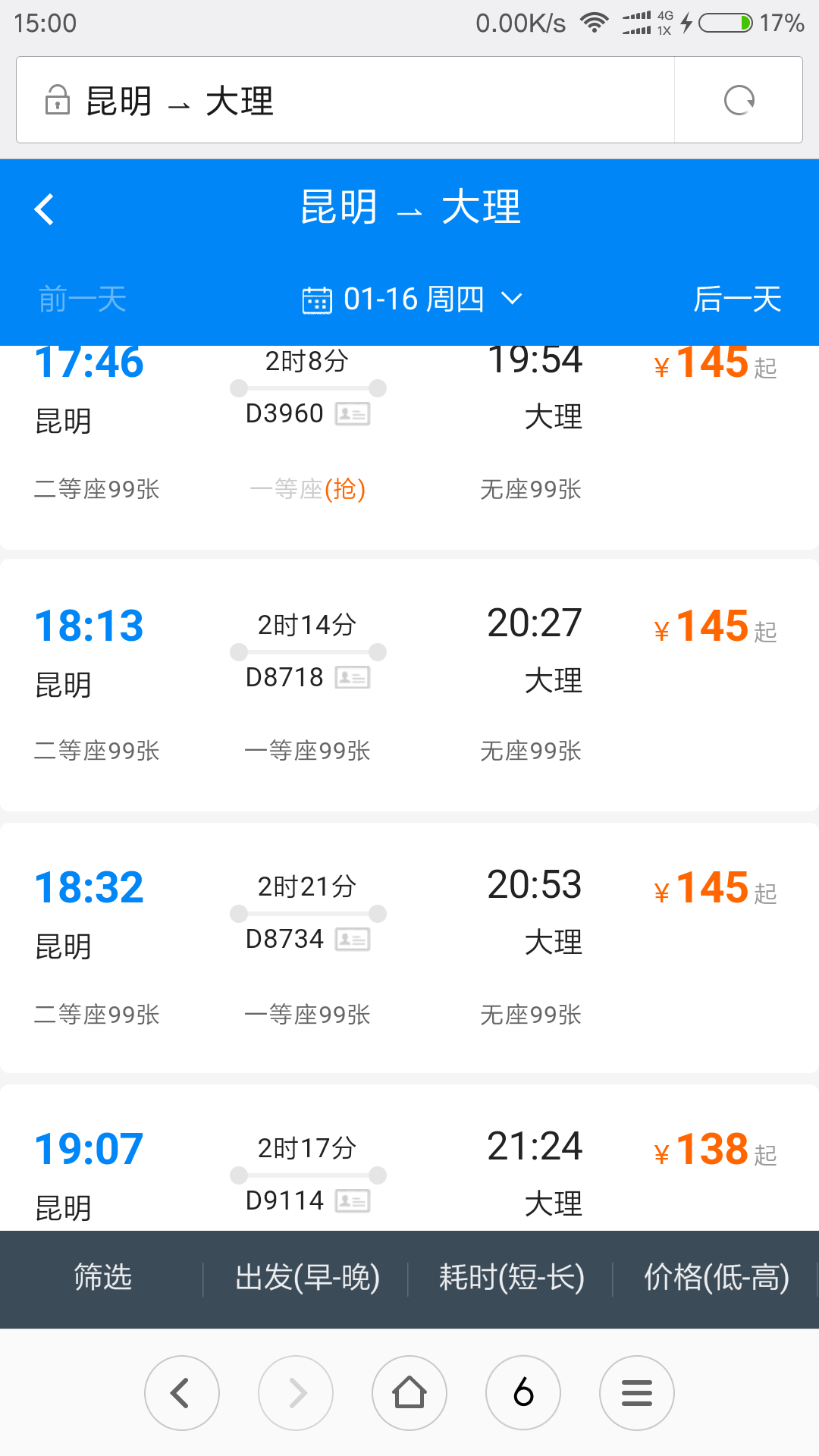The height and width of the screenshot is (1456, 819).
Task: Select train D8734 departing 18:32
Action: (x=409, y=948)
